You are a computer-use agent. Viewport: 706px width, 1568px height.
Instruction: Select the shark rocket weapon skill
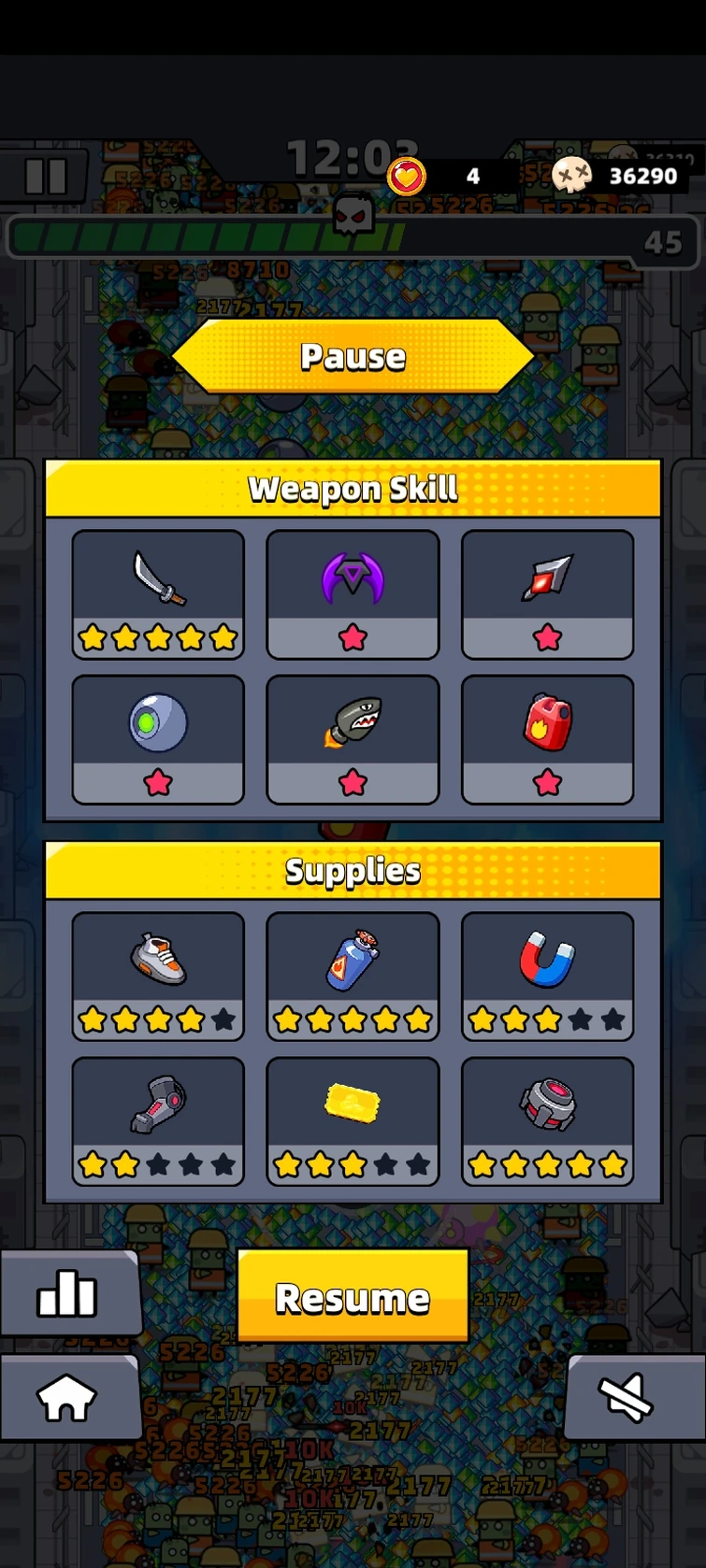[353, 739]
